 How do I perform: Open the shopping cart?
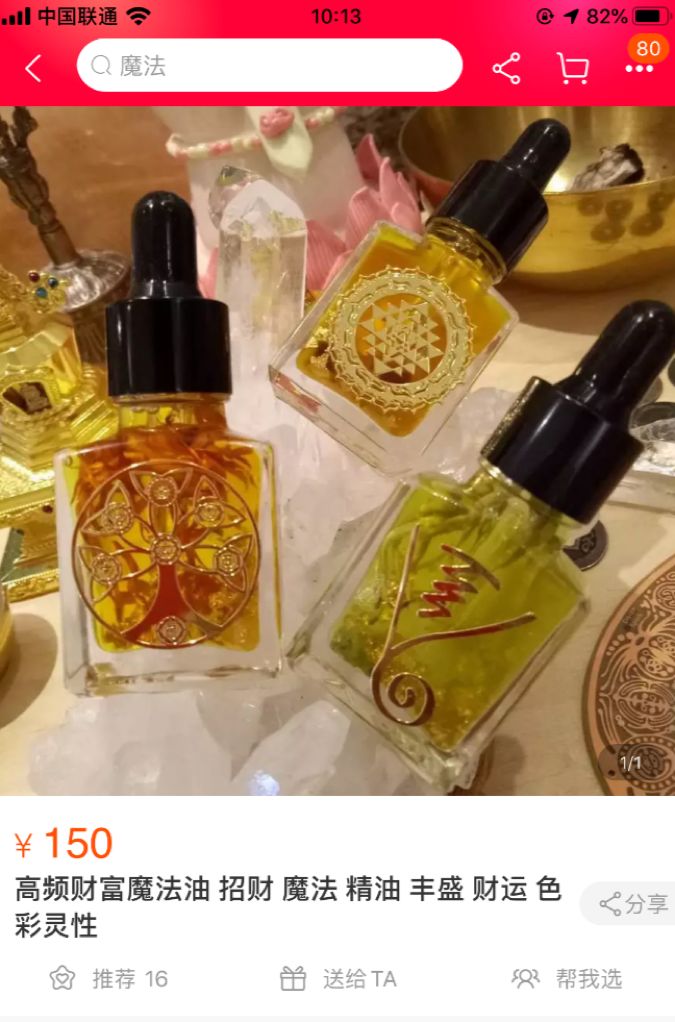point(572,68)
